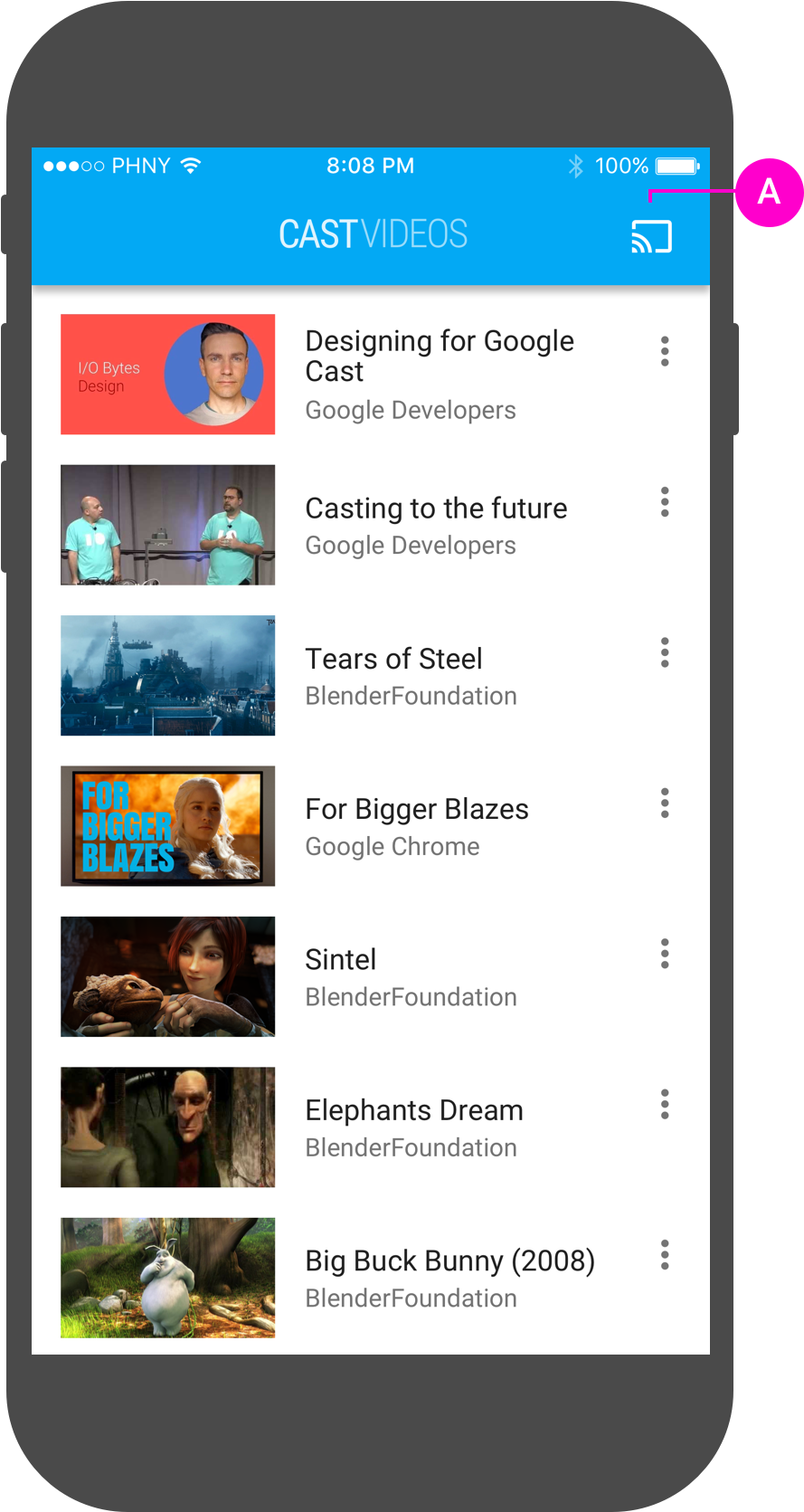Tap the three-dot menu beside For Bigger Blazes

pyautogui.click(x=665, y=803)
